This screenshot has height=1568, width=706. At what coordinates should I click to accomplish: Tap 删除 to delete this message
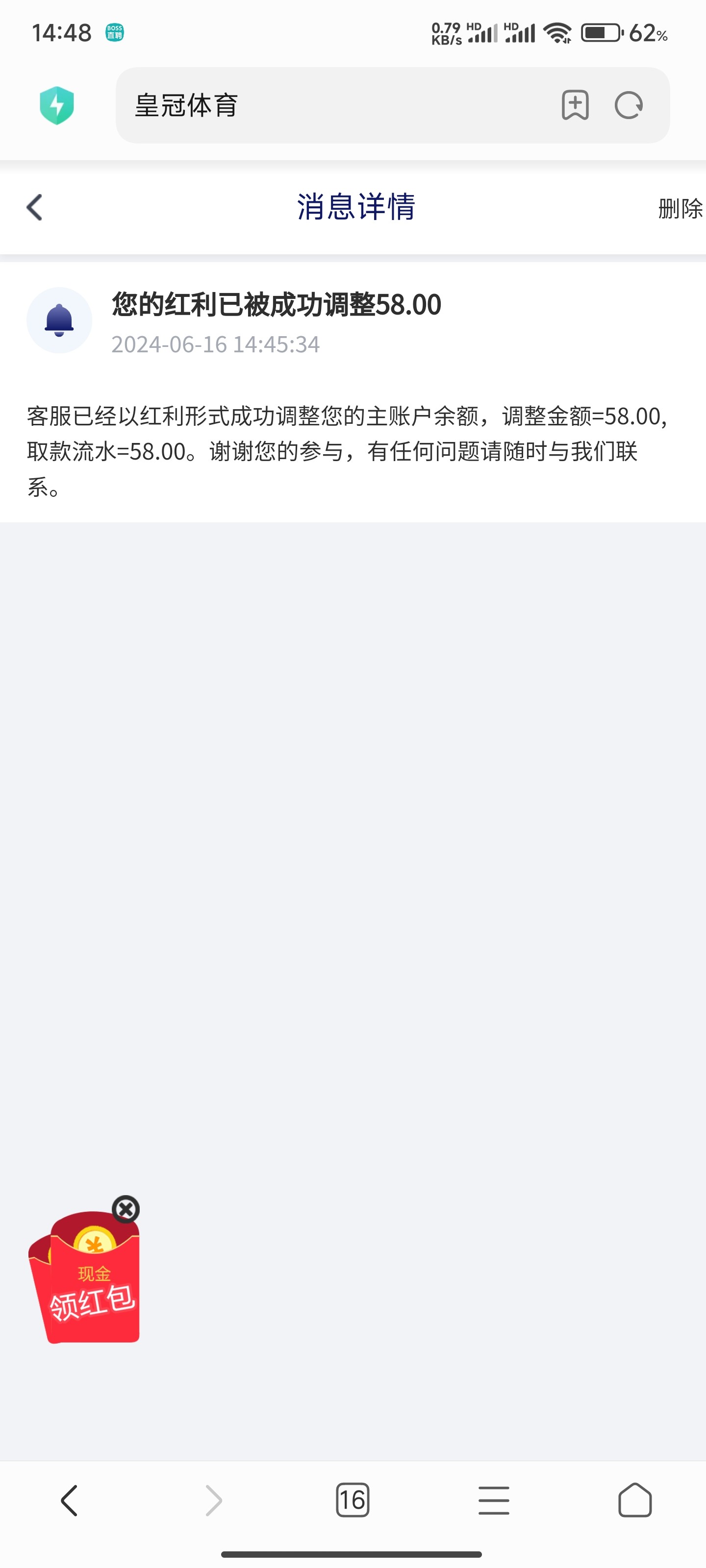[680, 209]
